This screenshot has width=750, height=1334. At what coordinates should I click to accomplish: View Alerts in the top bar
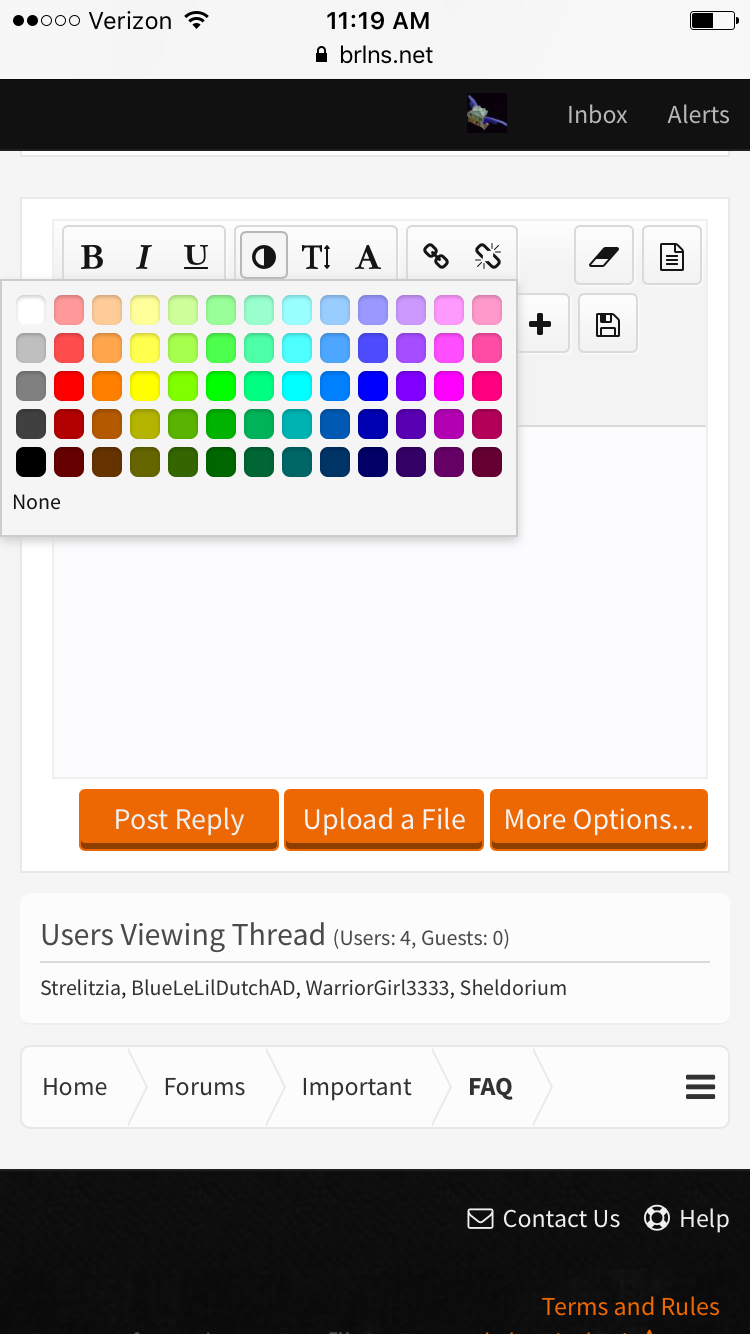[698, 115]
